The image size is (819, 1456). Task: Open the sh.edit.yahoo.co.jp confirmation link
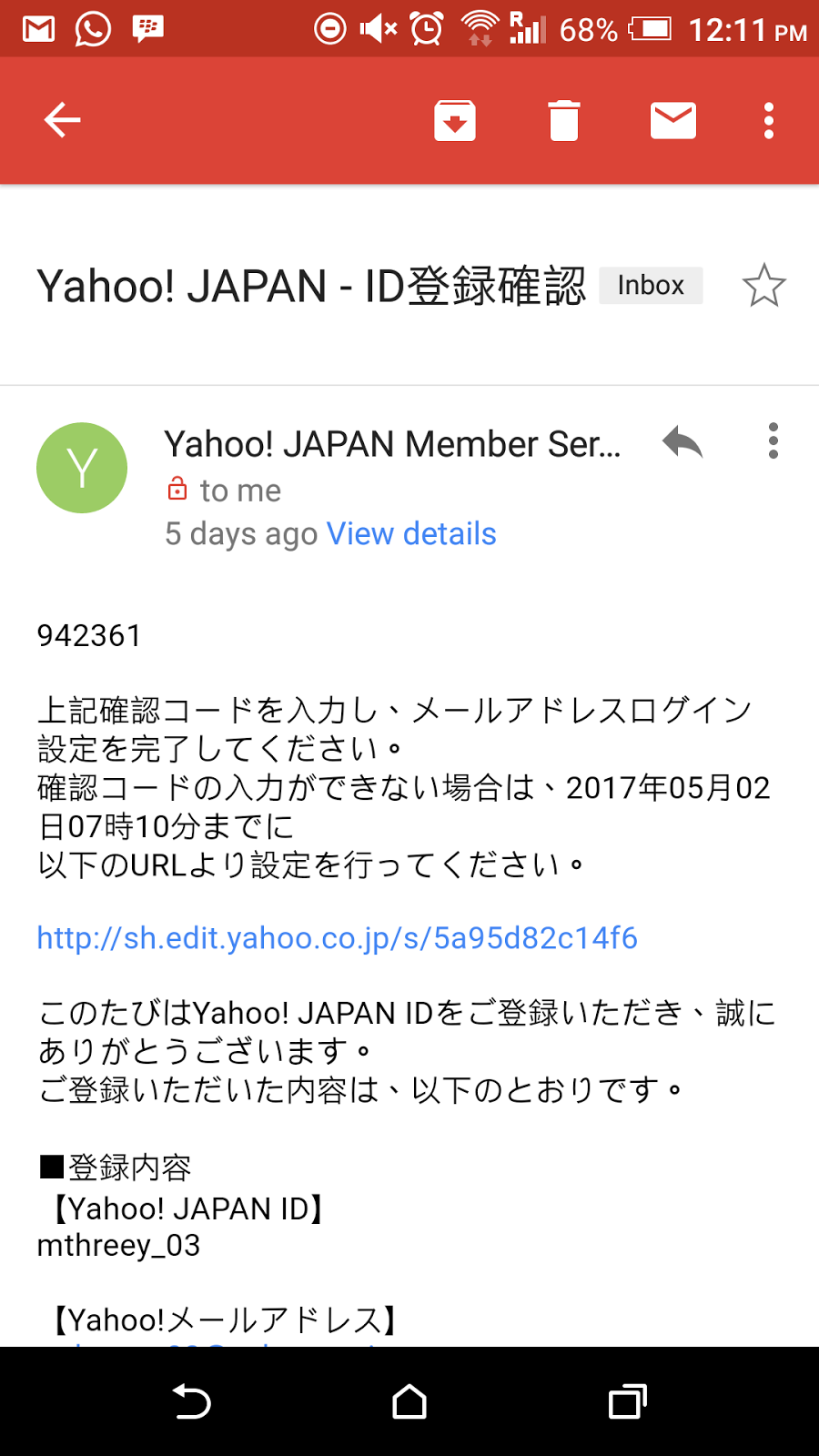(337, 937)
